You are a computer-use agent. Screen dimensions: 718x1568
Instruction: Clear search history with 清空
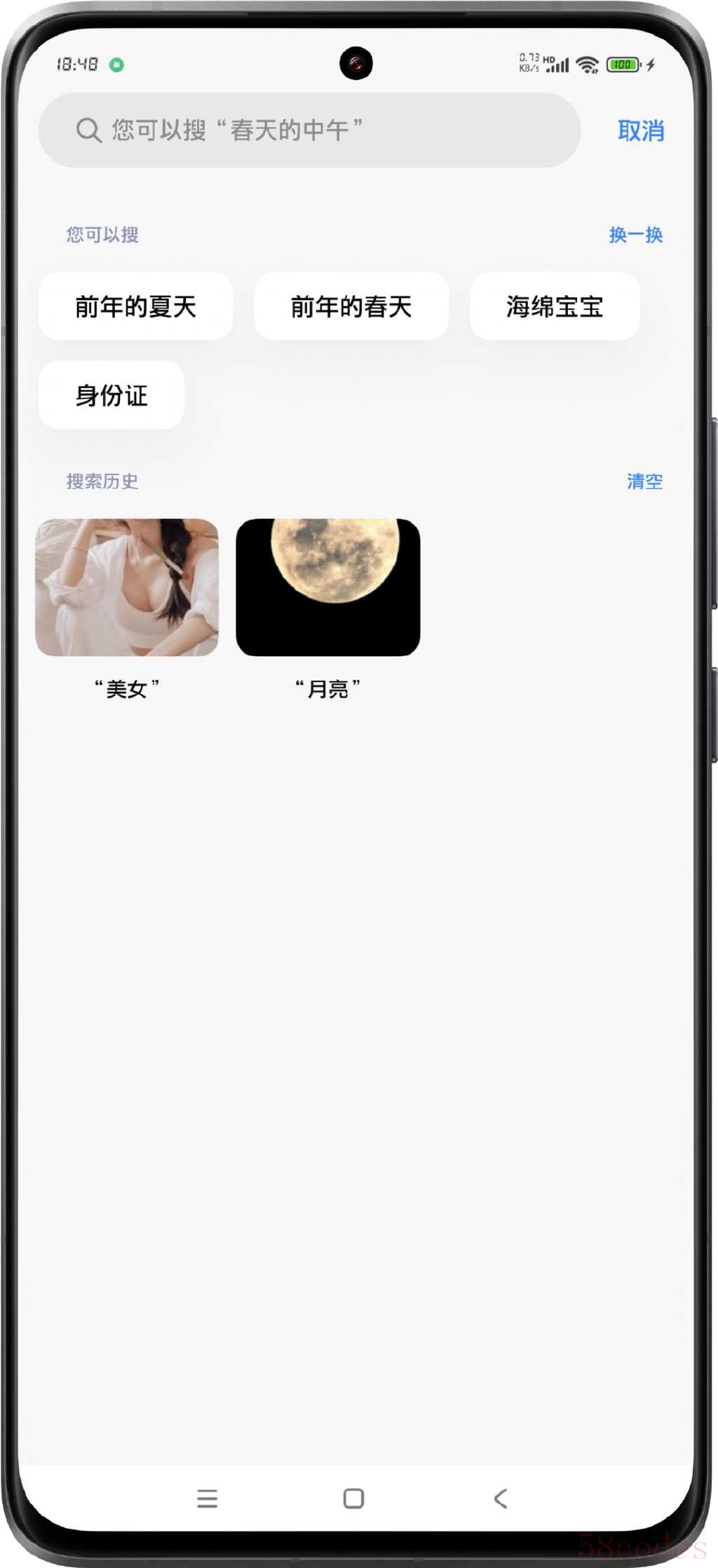tap(644, 482)
